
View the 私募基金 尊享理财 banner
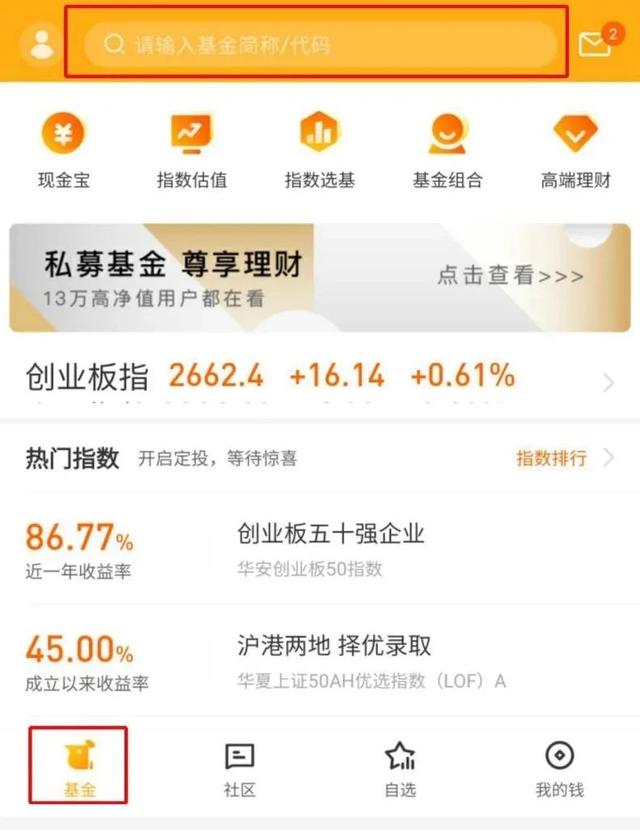coord(320,277)
